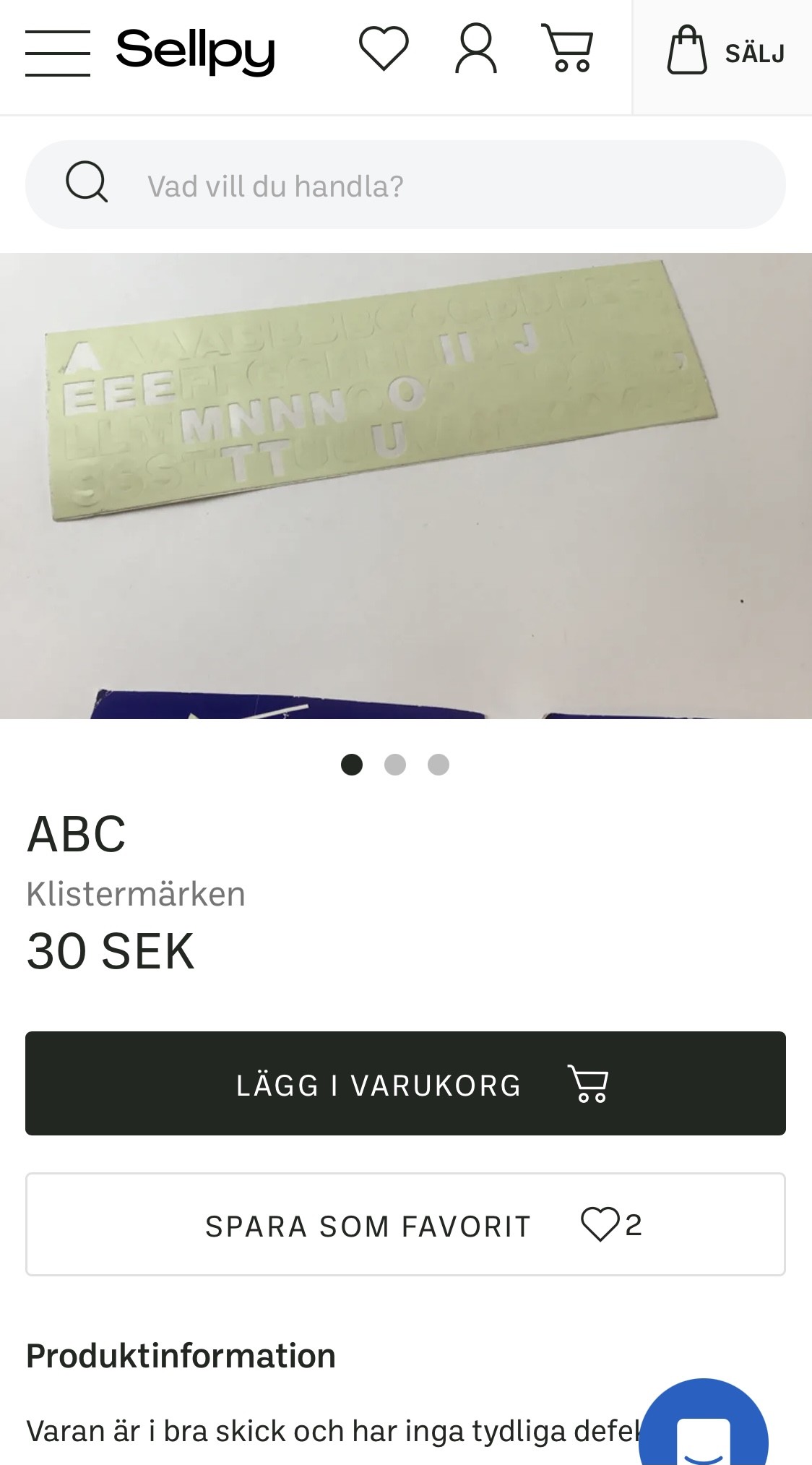Save item via SPARA SOM FAVORIT
Viewport: 812px width, 1465px height.
tap(405, 1225)
